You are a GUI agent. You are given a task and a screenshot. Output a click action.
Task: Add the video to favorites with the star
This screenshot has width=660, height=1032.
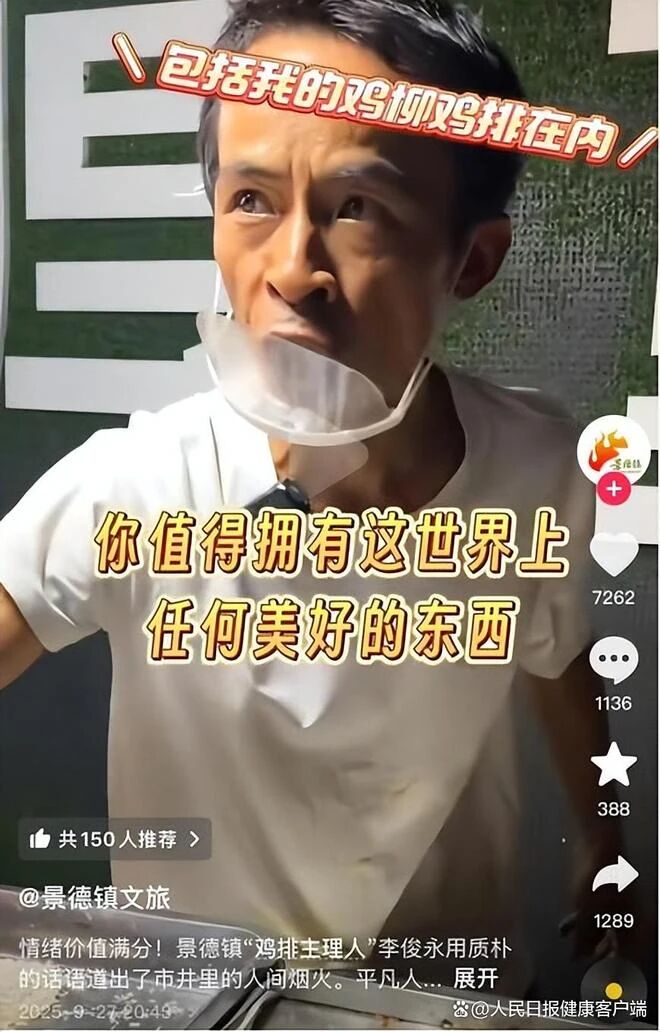(613, 766)
